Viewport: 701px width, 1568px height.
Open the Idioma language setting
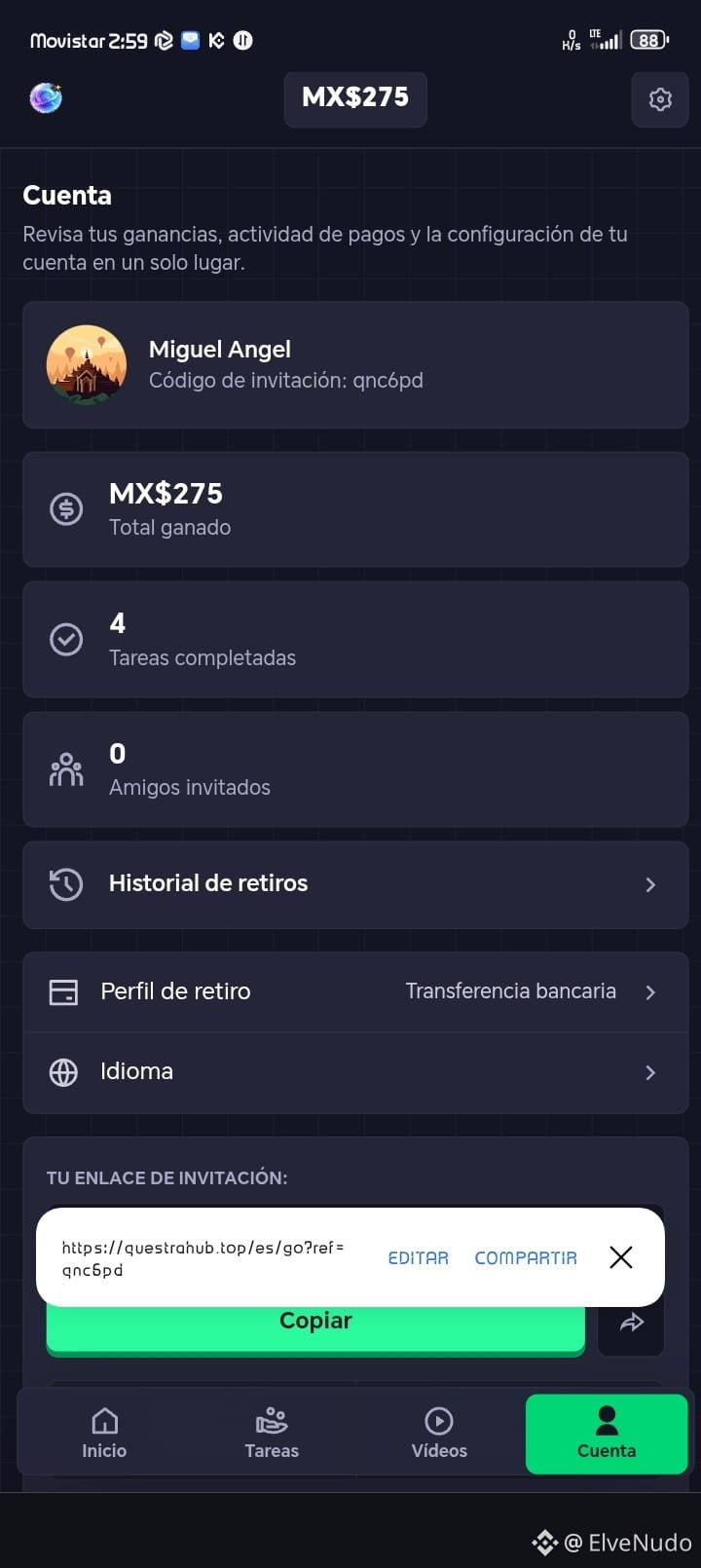(355, 1072)
